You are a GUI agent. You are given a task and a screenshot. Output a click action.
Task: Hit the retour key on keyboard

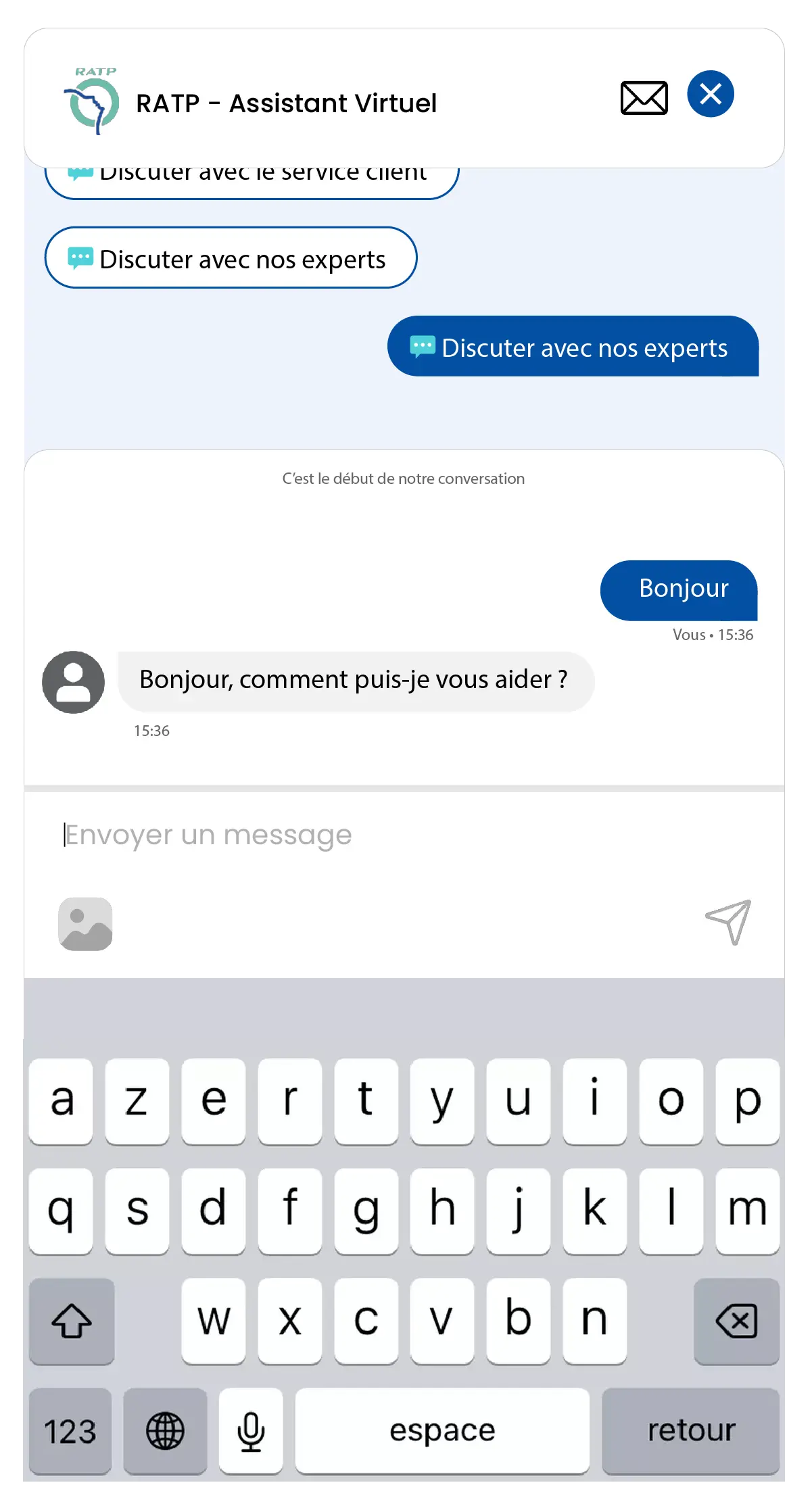pyautogui.click(x=690, y=1430)
